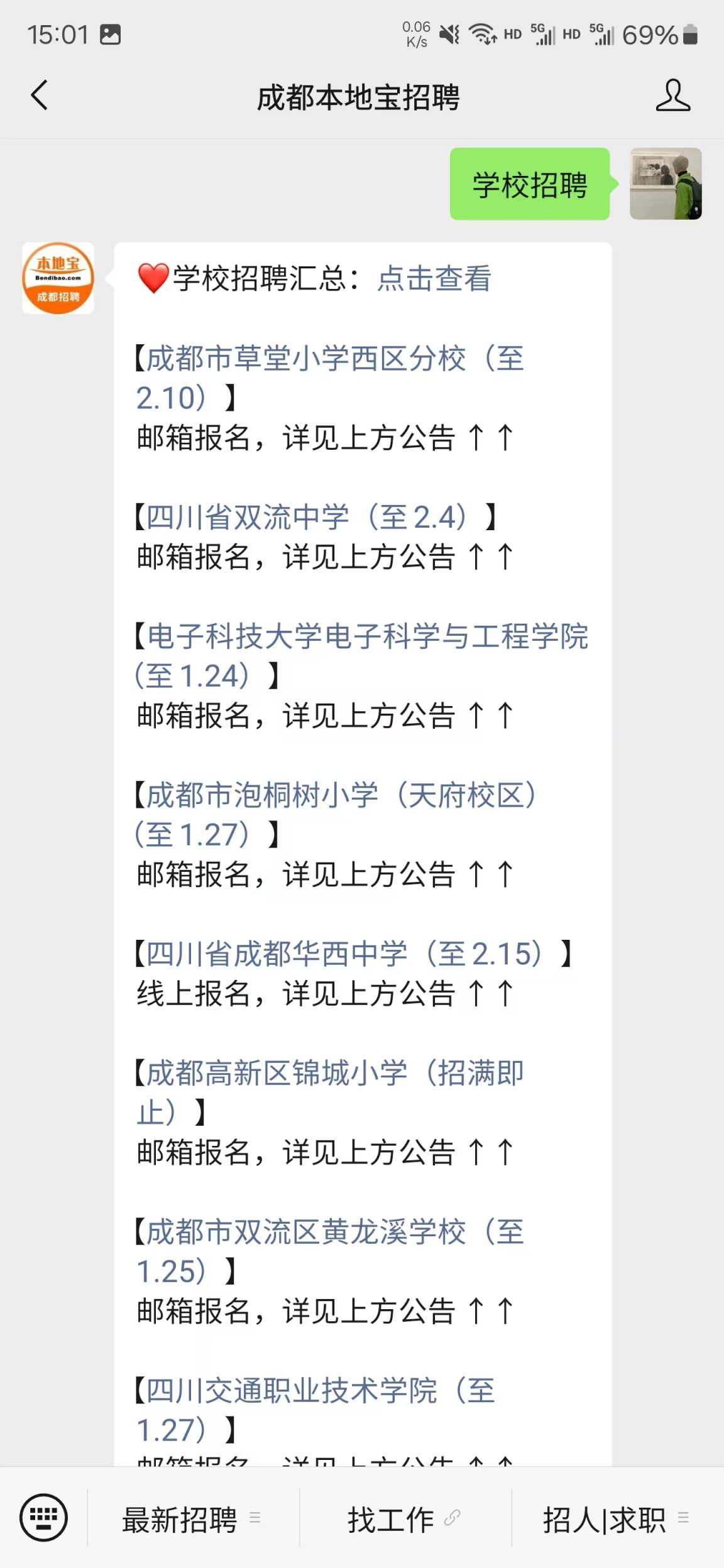This screenshot has width=724, height=1568.
Task: Open 四川省双流中学 recruitment link
Action: [308, 518]
